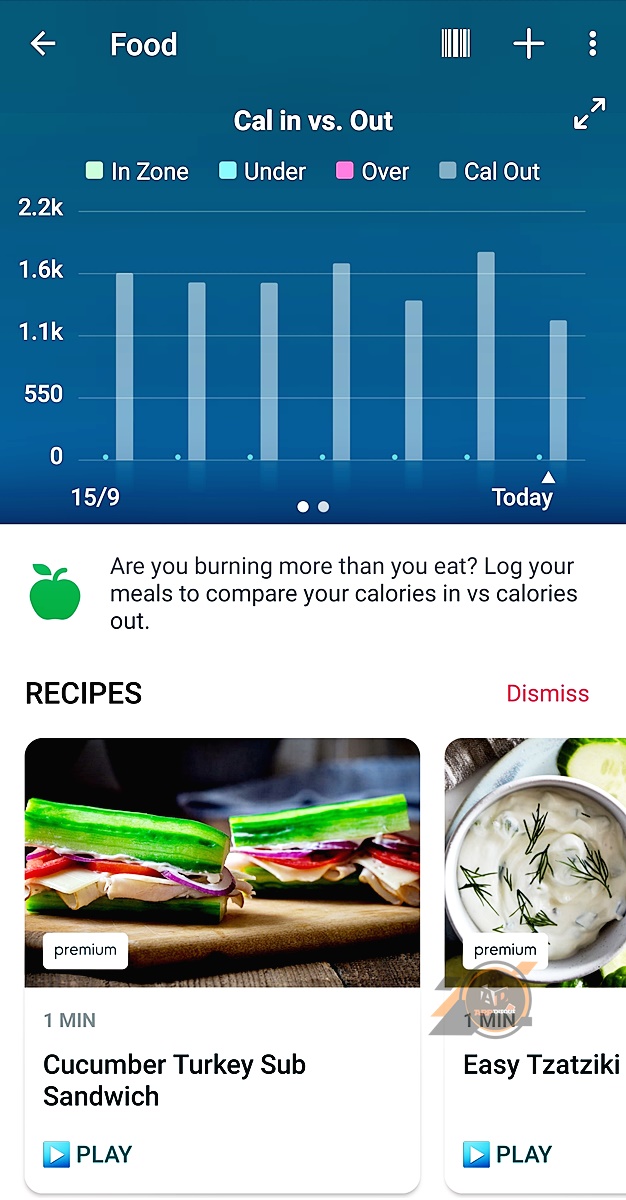Expand the Cal in vs. Out chart
626x1200 pixels.
click(x=589, y=114)
